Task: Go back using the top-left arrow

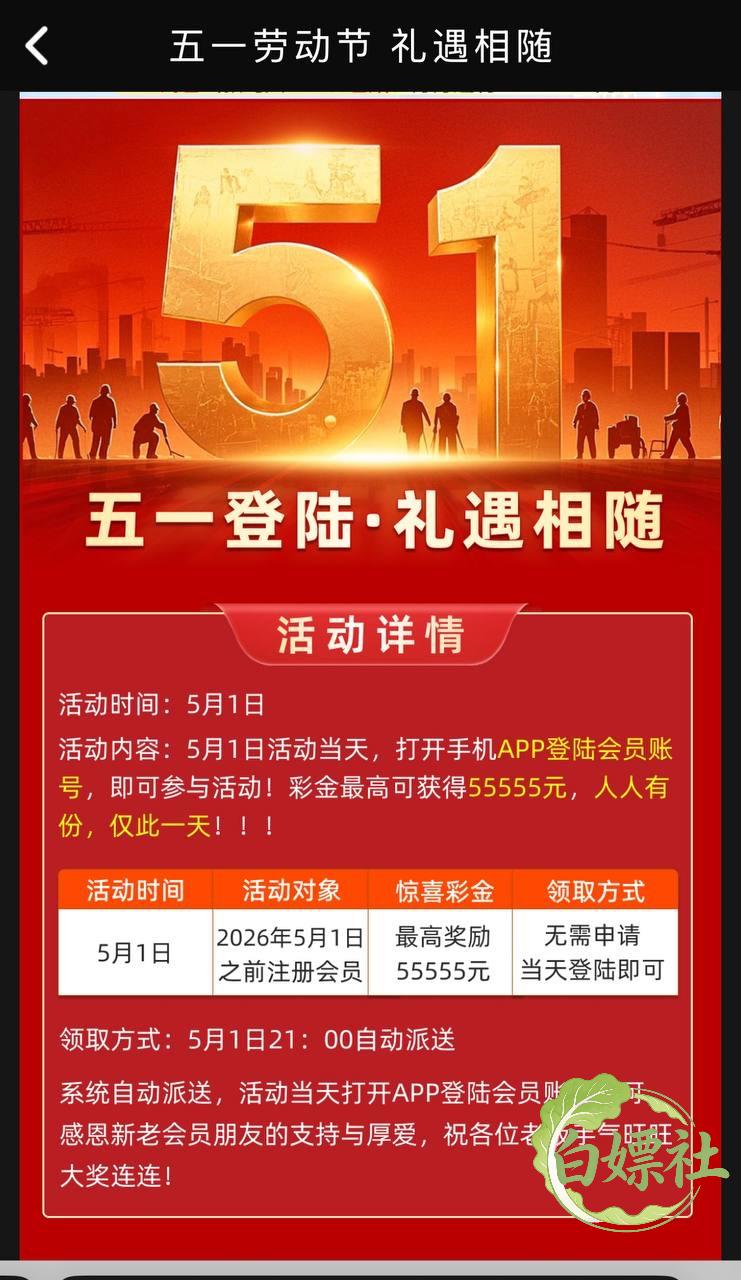Action: click(37, 46)
